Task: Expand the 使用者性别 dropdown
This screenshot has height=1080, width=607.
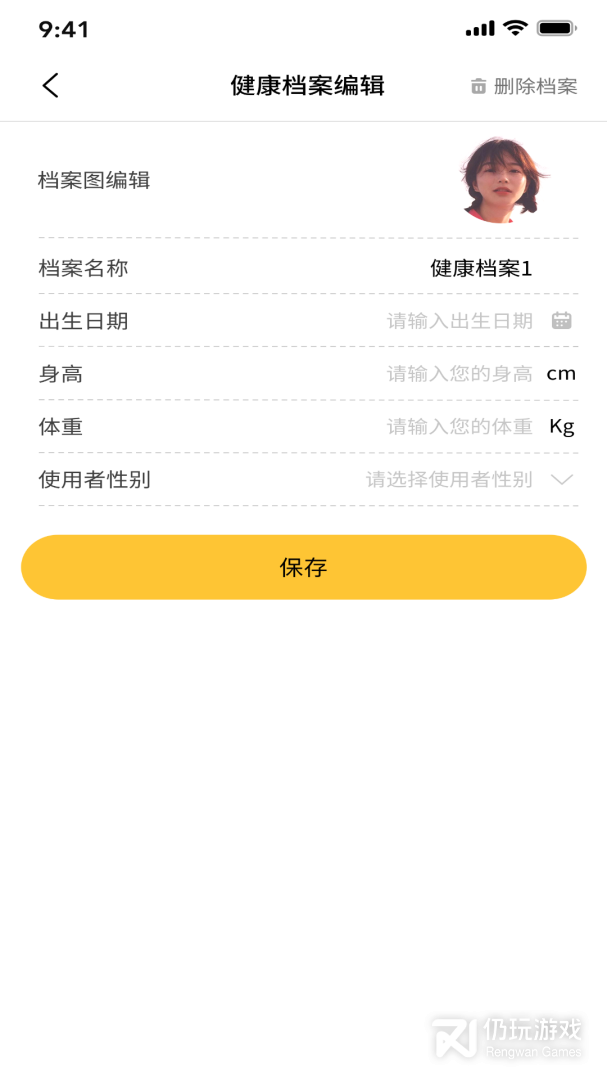Action: [x=562, y=480]
